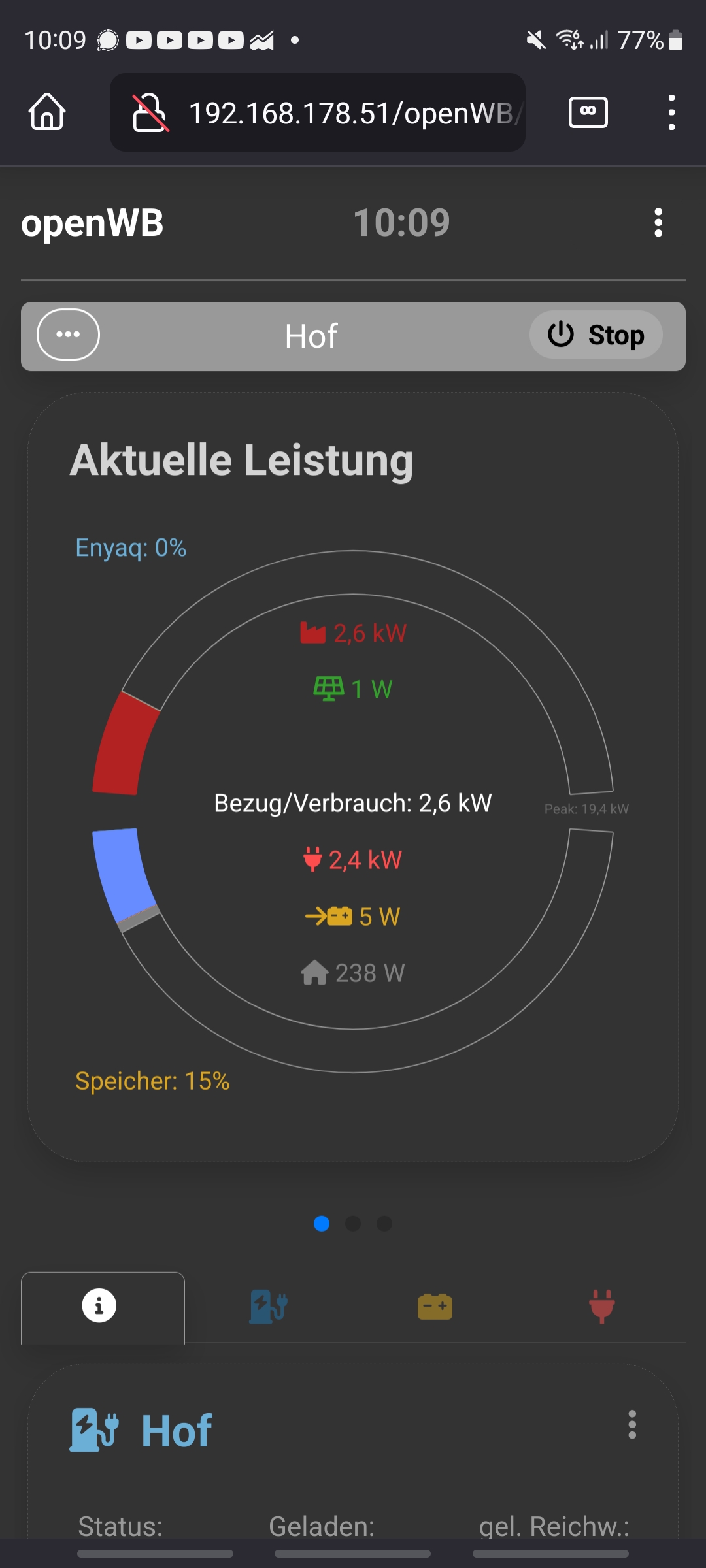
Task: Open the Hof card three-dot menu
Action: [x=631, y=1424]
